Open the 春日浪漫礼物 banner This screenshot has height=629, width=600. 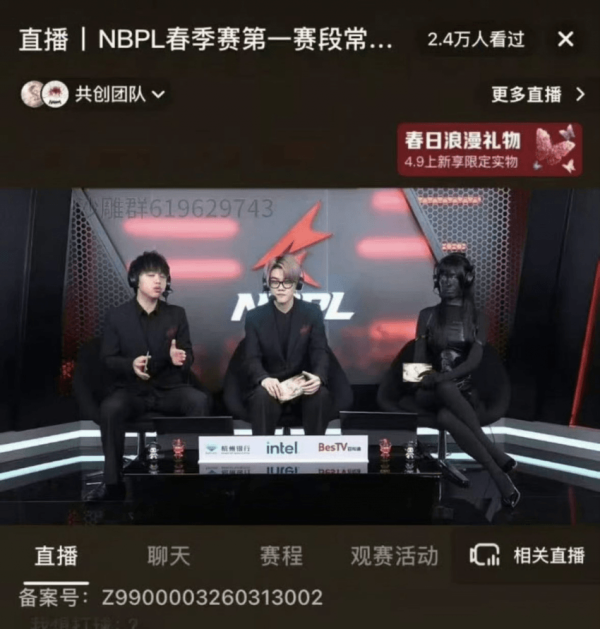[489, 150]
